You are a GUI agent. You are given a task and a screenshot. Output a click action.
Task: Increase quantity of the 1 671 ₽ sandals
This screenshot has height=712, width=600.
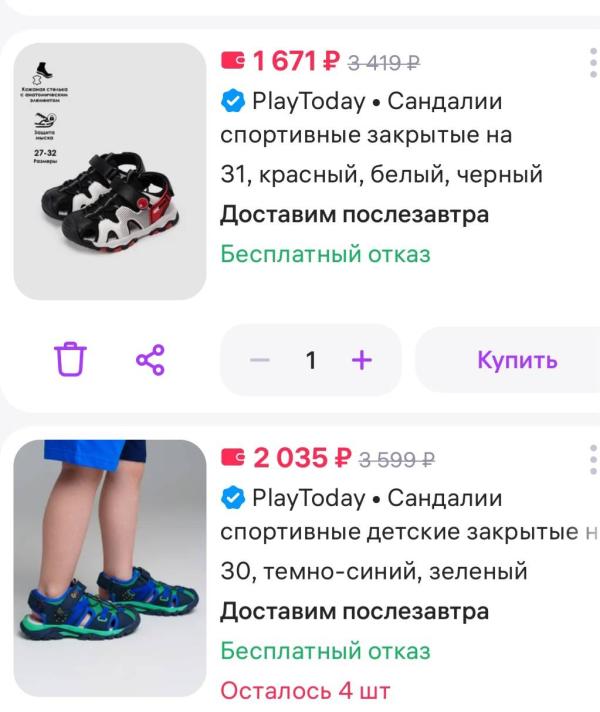pos(362,360)
